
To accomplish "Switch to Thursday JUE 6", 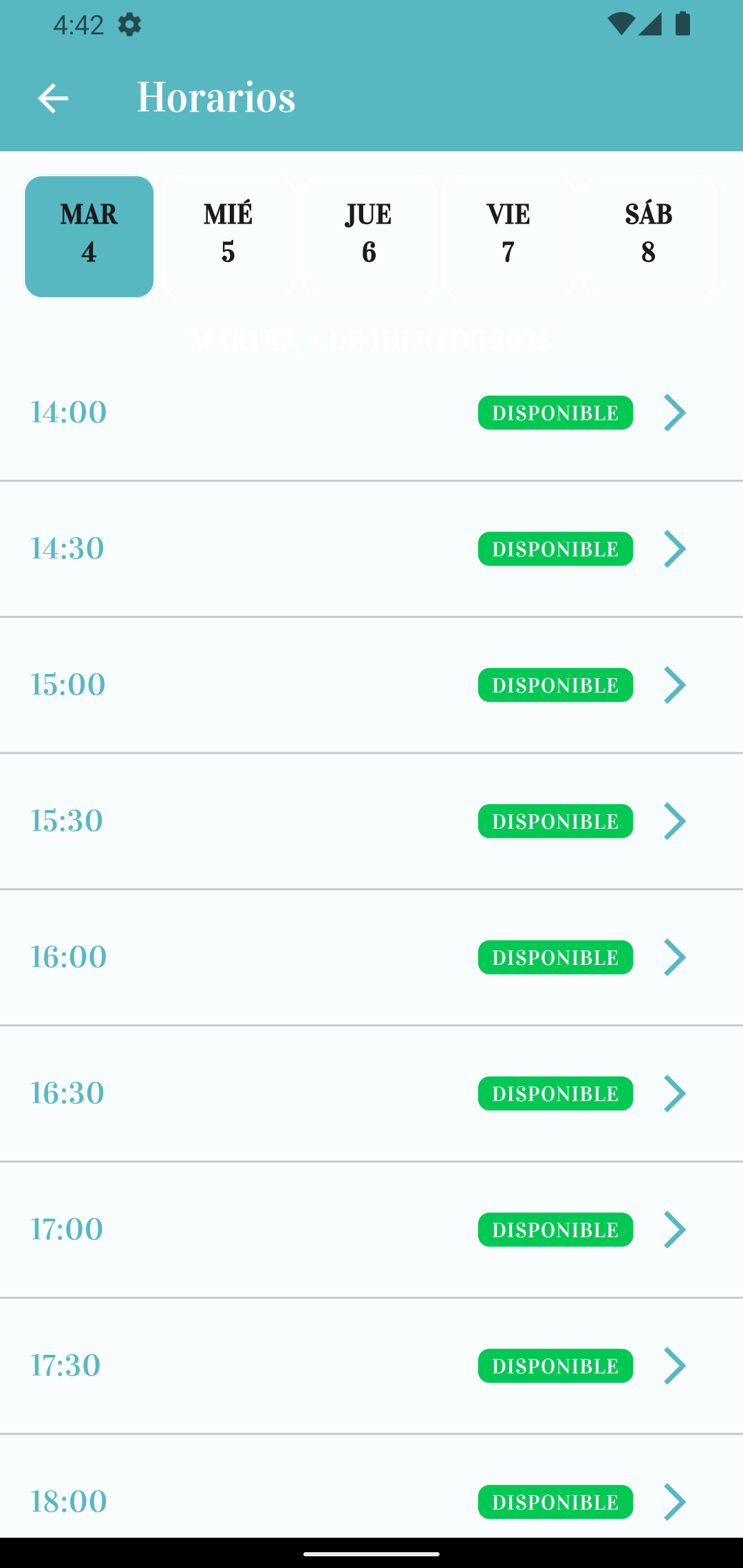I will [x=369, y=237].
